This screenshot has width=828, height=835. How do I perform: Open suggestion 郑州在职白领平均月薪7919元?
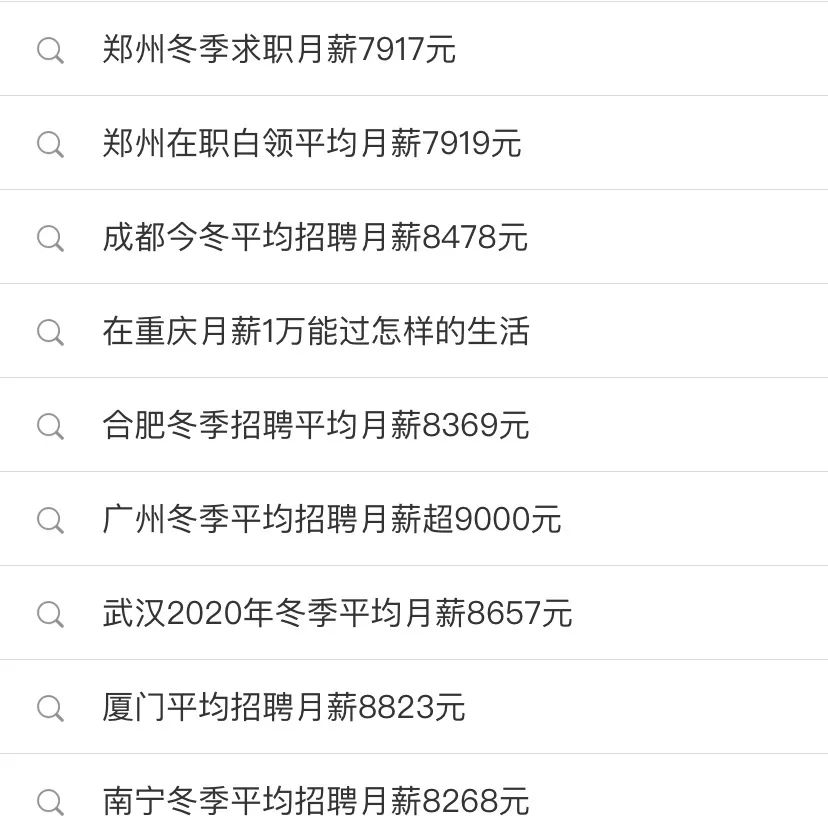pyautogui.click(x=312, y=143)
